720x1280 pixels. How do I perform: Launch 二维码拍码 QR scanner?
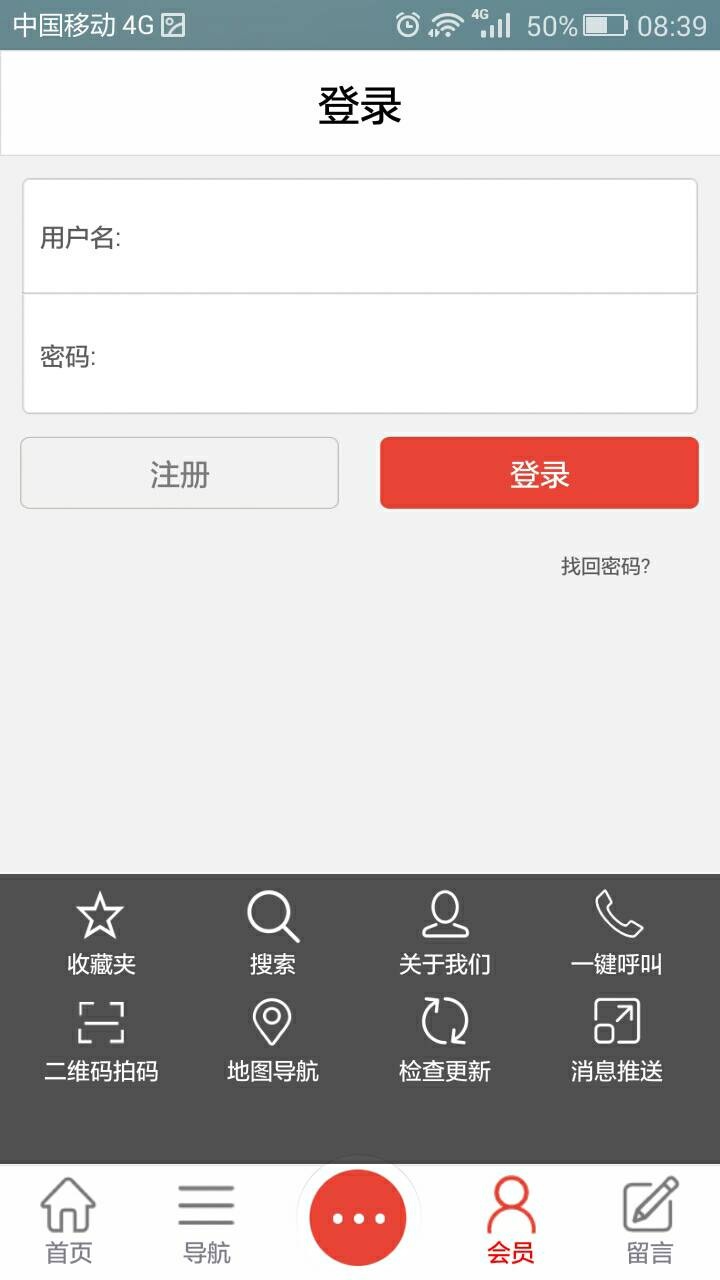coord(101,1041)
